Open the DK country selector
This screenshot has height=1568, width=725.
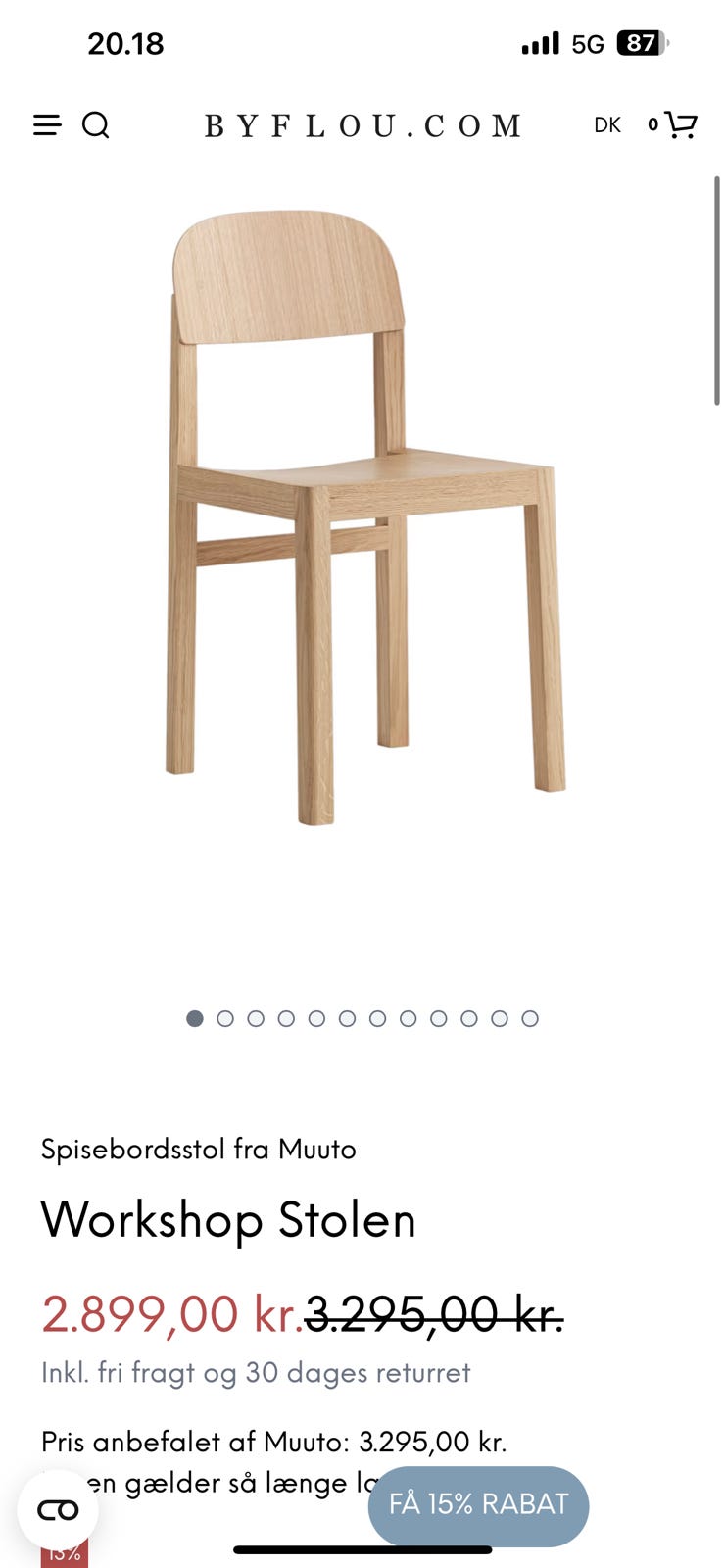tap(607, 125)
